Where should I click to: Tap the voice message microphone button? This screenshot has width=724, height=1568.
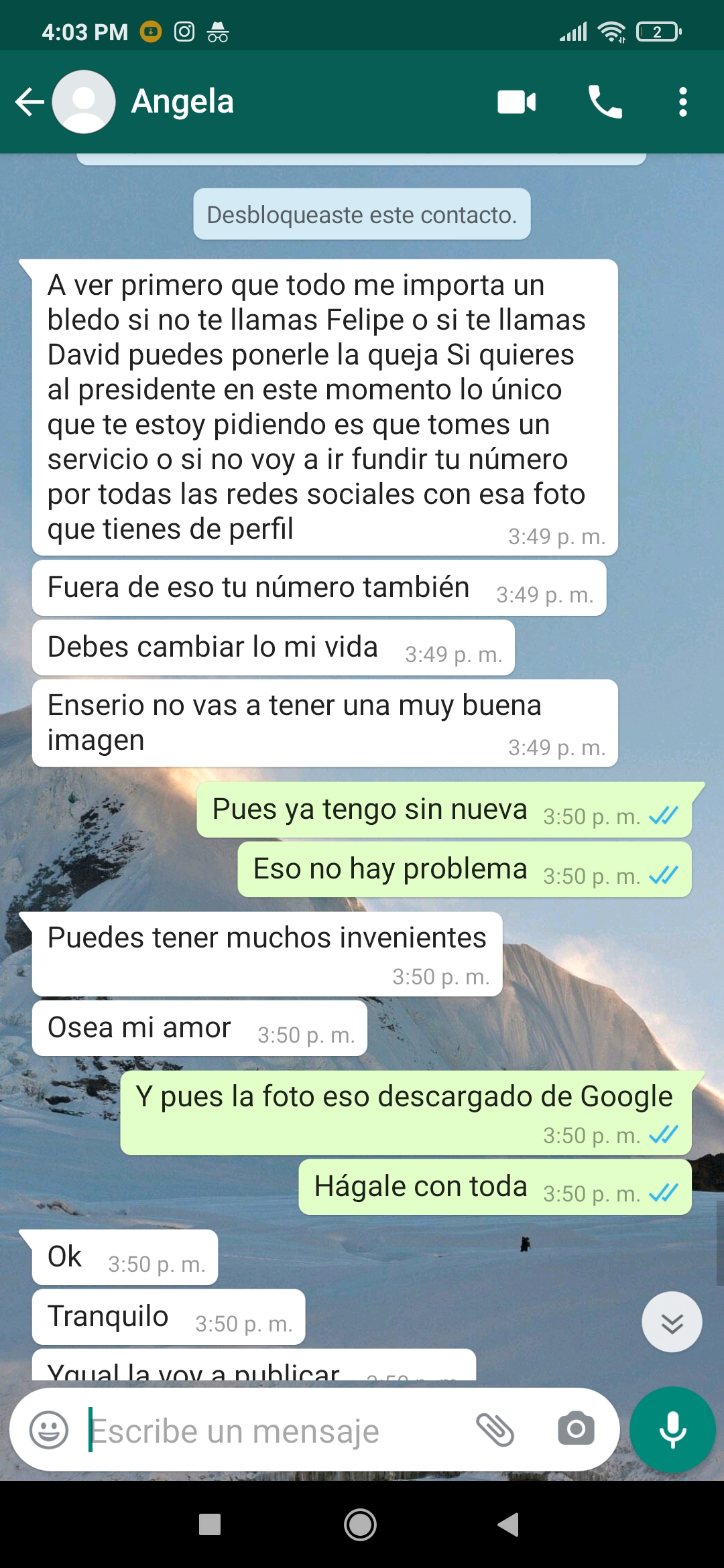coord(672,1429)
